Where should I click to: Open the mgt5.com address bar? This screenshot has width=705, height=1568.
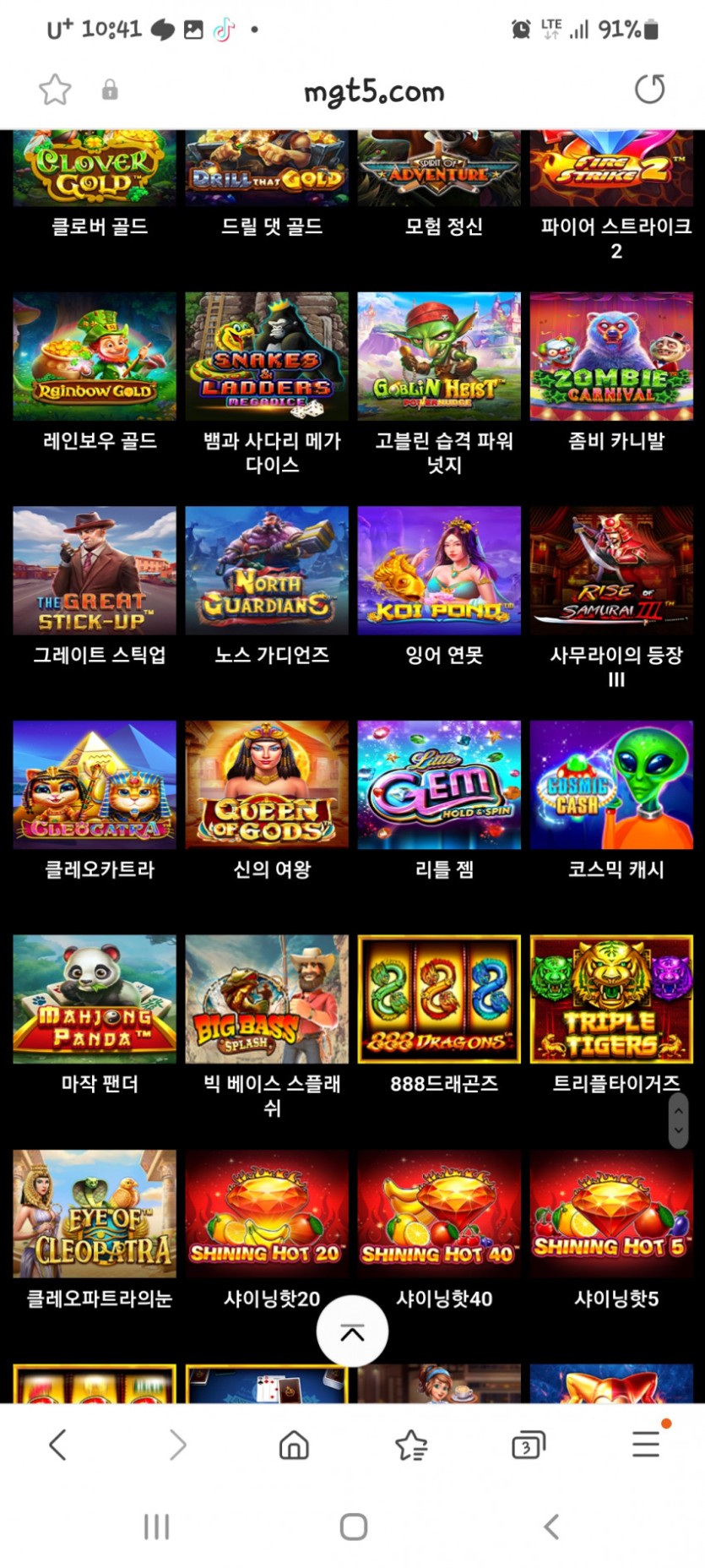[374, 91]
